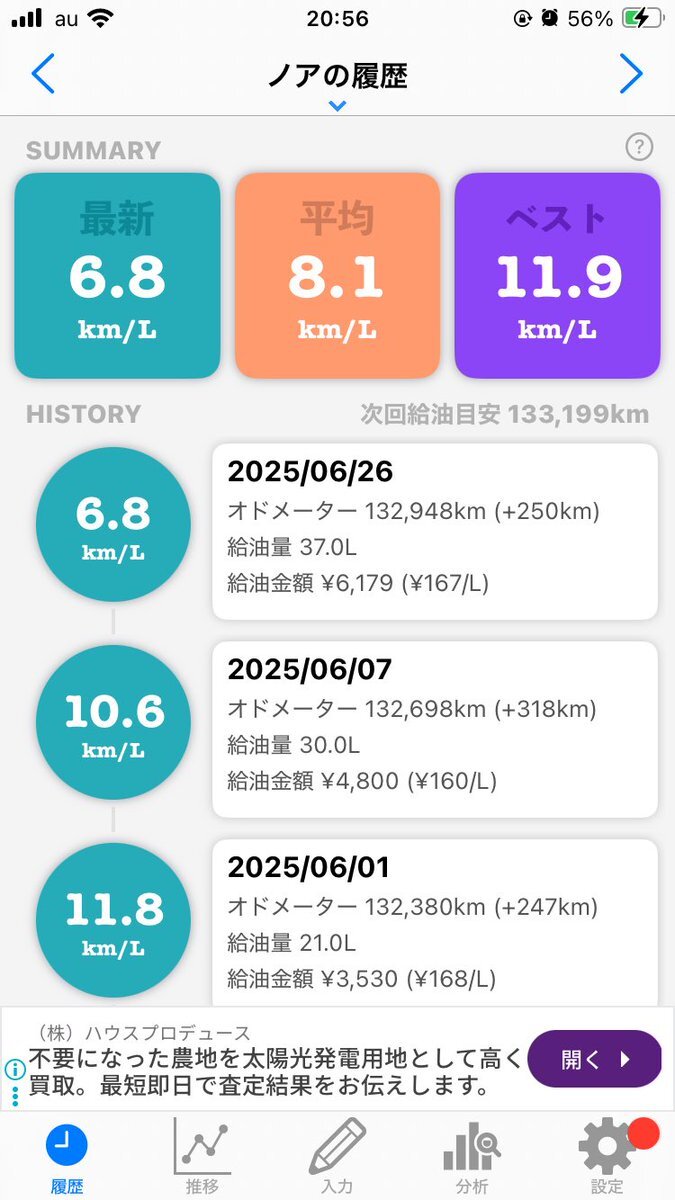Tap the ad info icon

pyautogui.click(x=14, y=1069)
